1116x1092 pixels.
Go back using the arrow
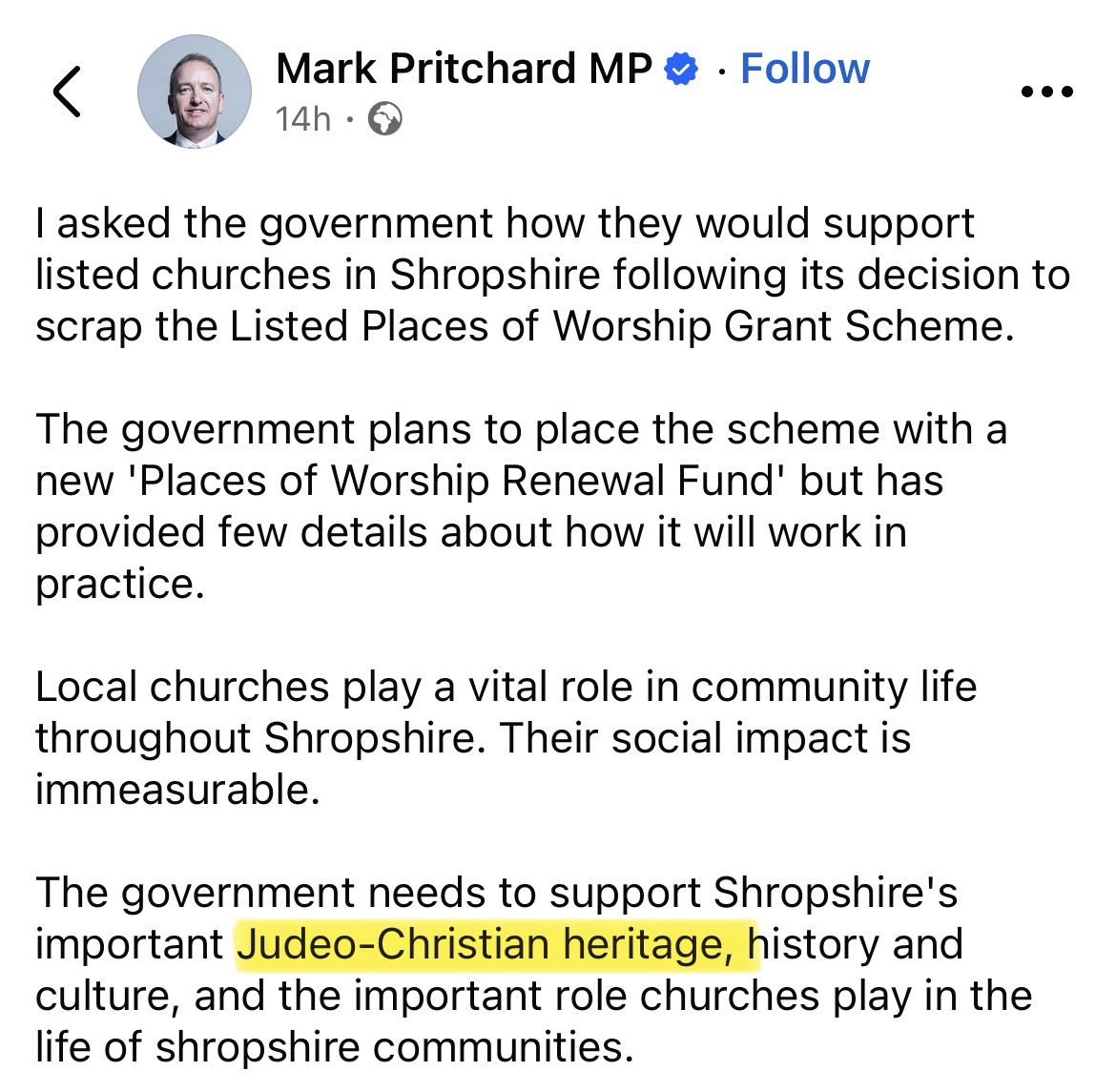66,93
